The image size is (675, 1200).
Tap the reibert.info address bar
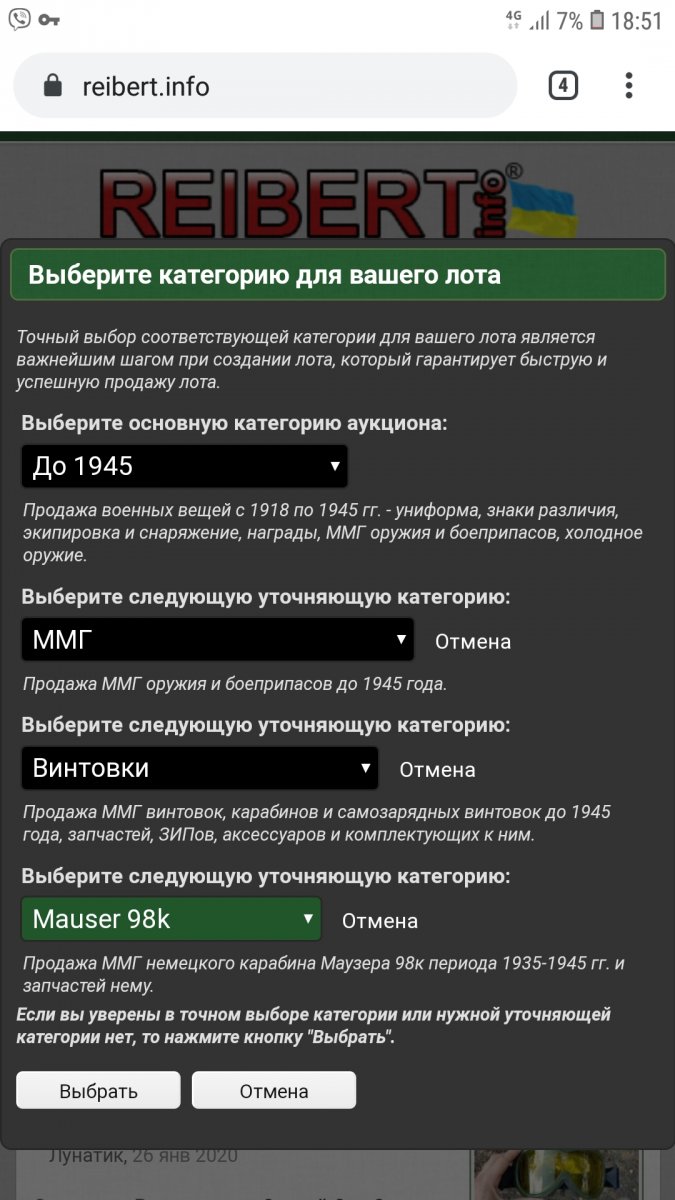[265, 86]
